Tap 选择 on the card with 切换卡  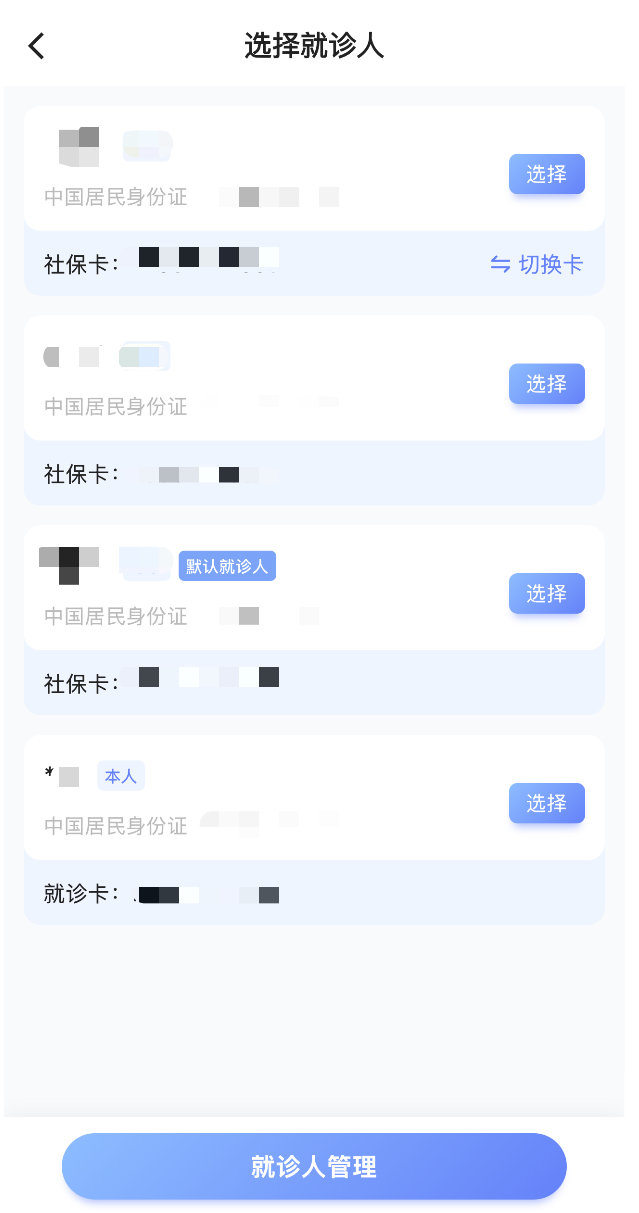click(x=546, y=174)
